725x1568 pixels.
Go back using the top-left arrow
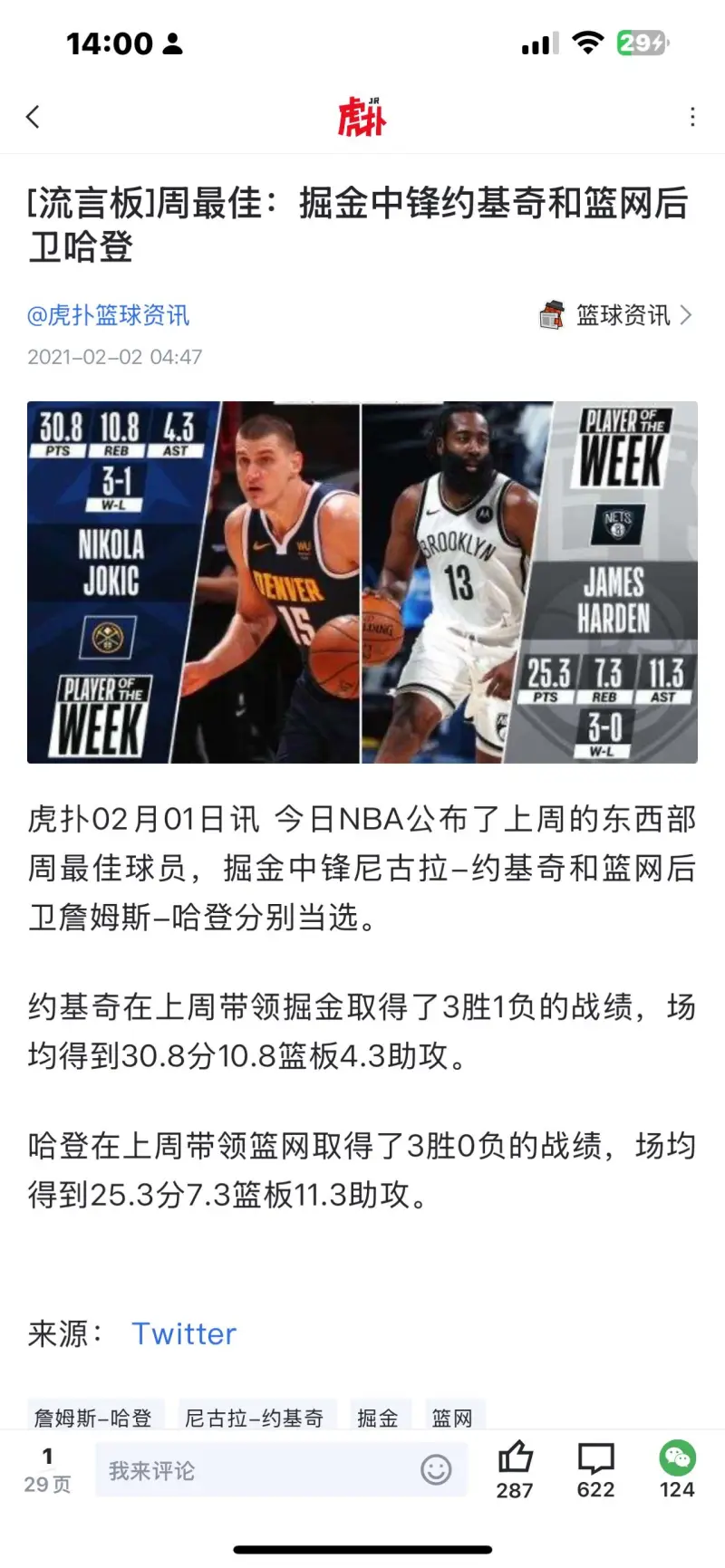pyautogui.click(x=34, y=117)
